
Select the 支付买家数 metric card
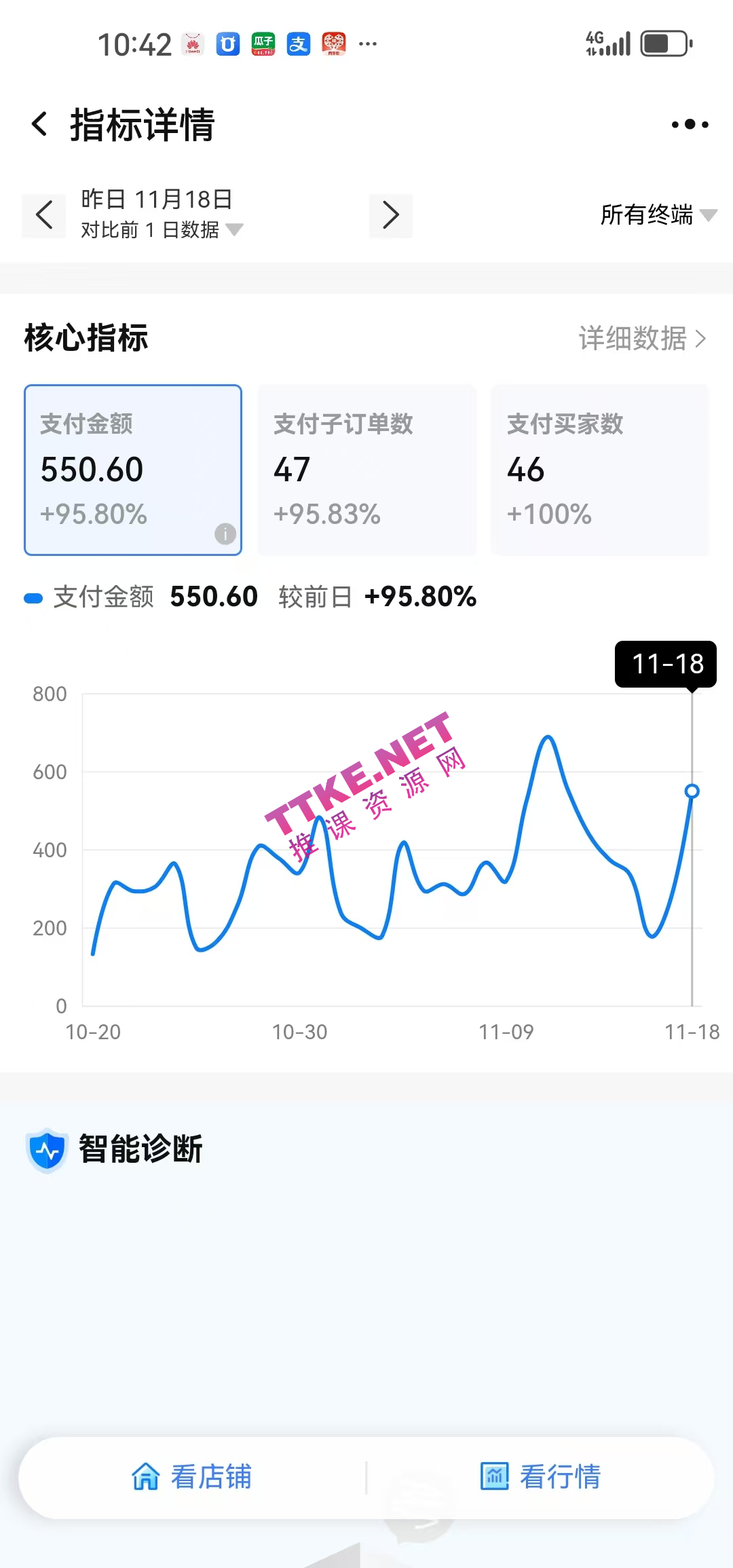(600, 470)
